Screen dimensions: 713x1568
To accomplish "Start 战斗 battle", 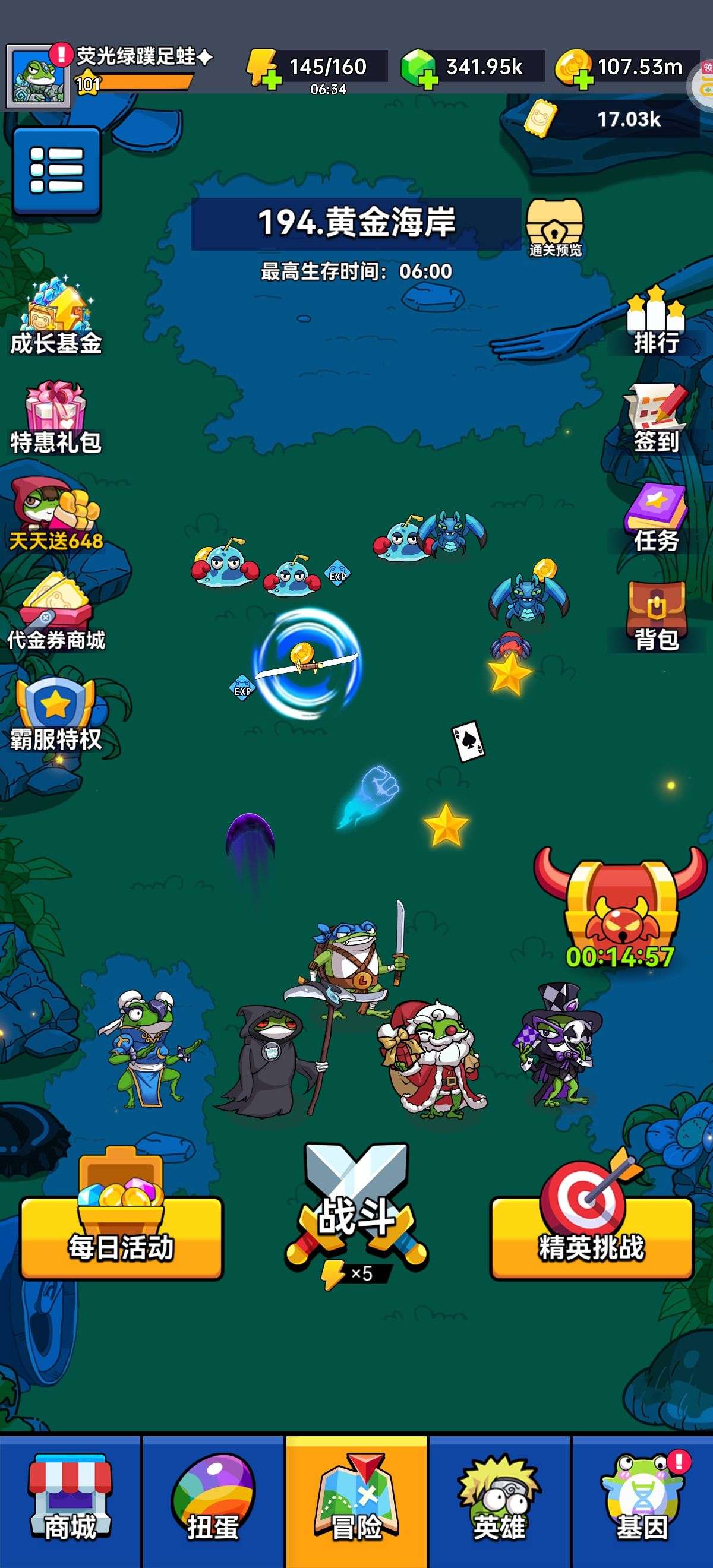I will click(x=356, y=1215).
